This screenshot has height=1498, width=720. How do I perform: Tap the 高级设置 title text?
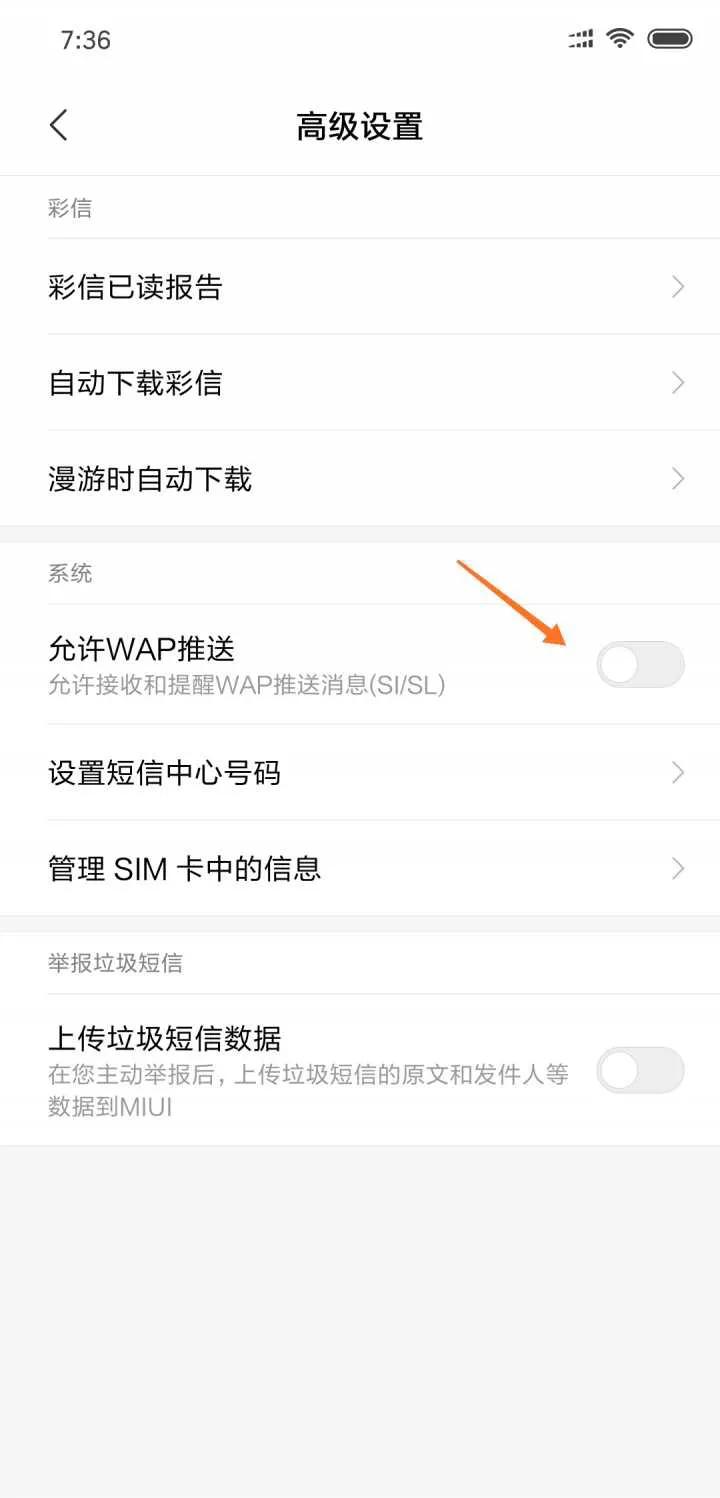[x=359, y=125]
